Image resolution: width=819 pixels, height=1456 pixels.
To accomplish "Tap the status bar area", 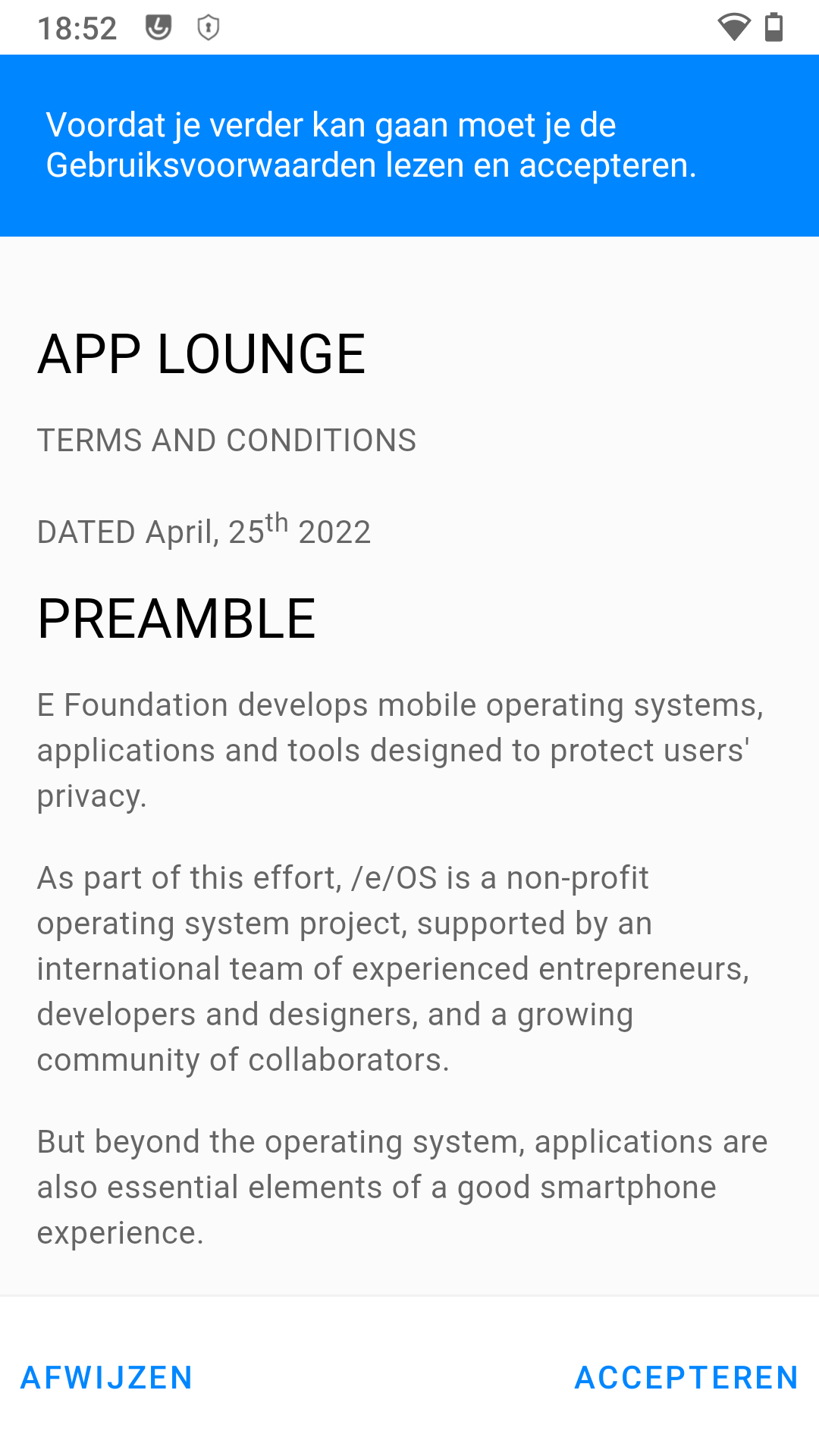I will pyautogui.click(x=409, y=27).
